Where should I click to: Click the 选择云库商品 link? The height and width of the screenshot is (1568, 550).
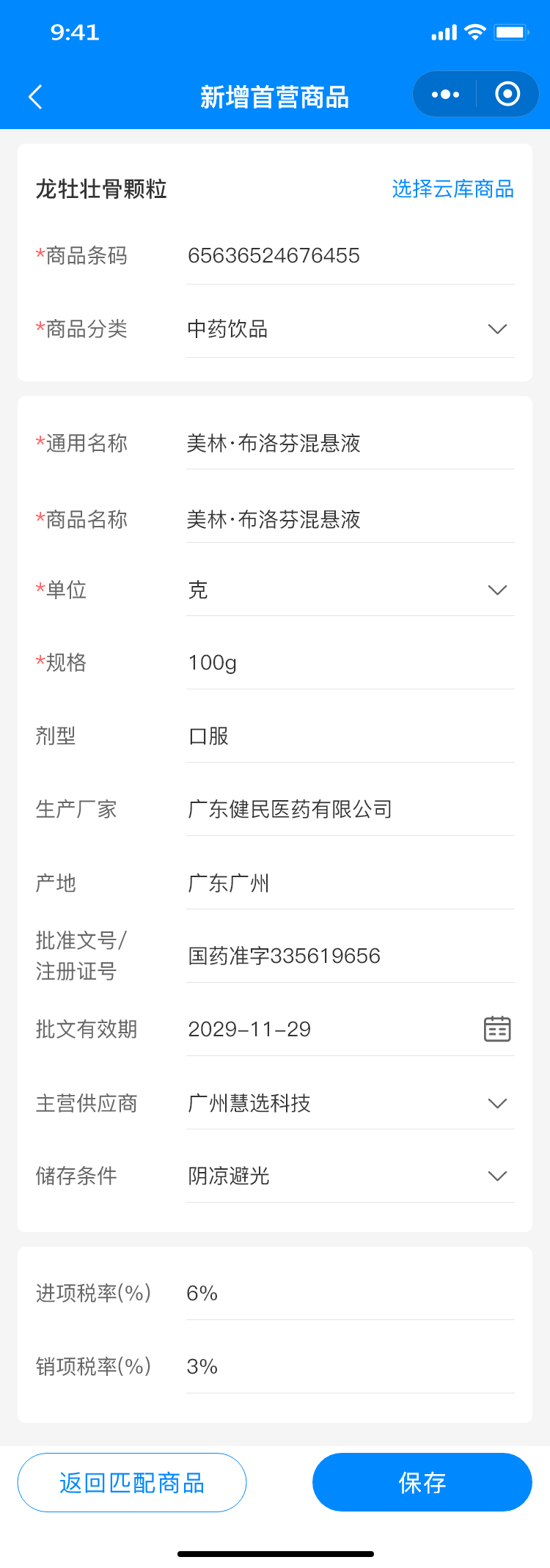pos(452,189)
